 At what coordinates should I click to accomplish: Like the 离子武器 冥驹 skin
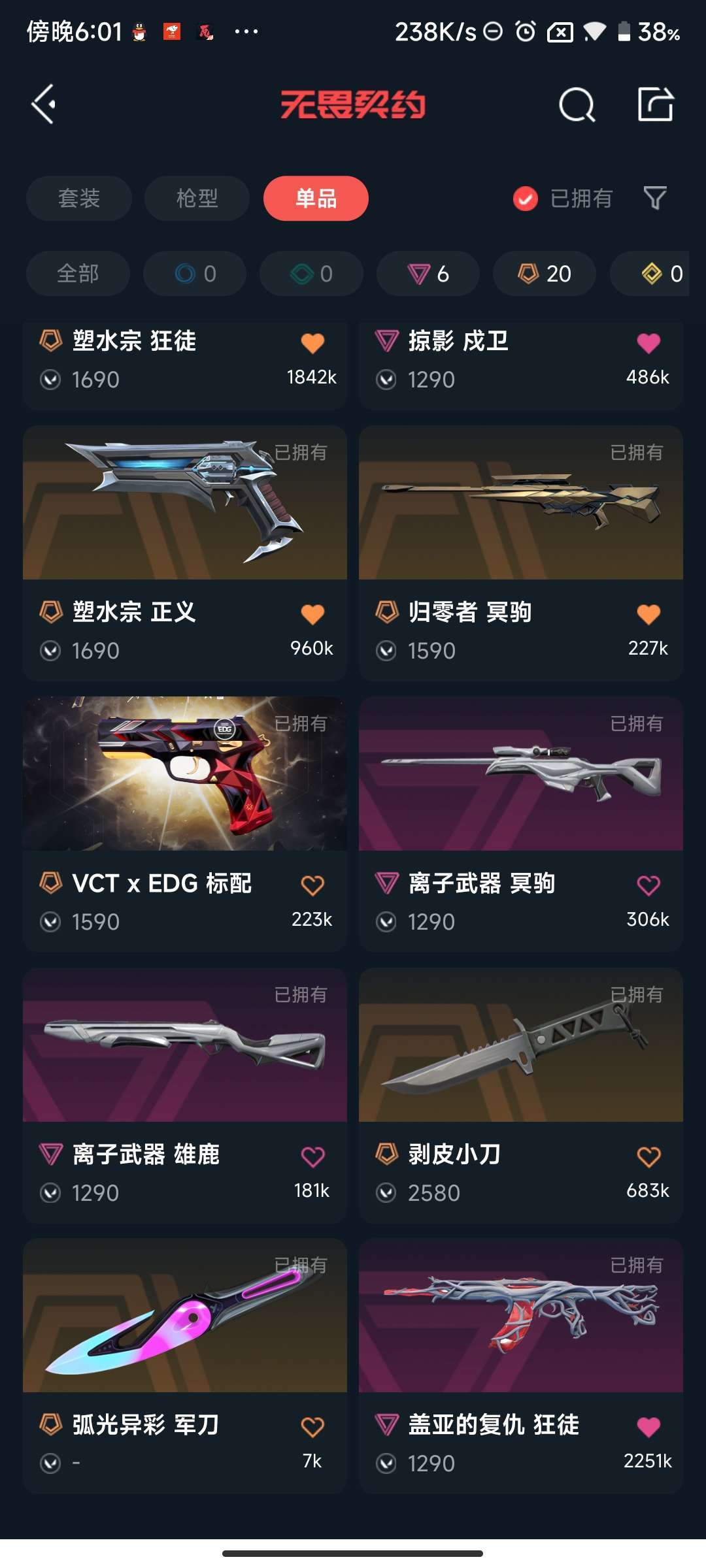click(648, 886)
